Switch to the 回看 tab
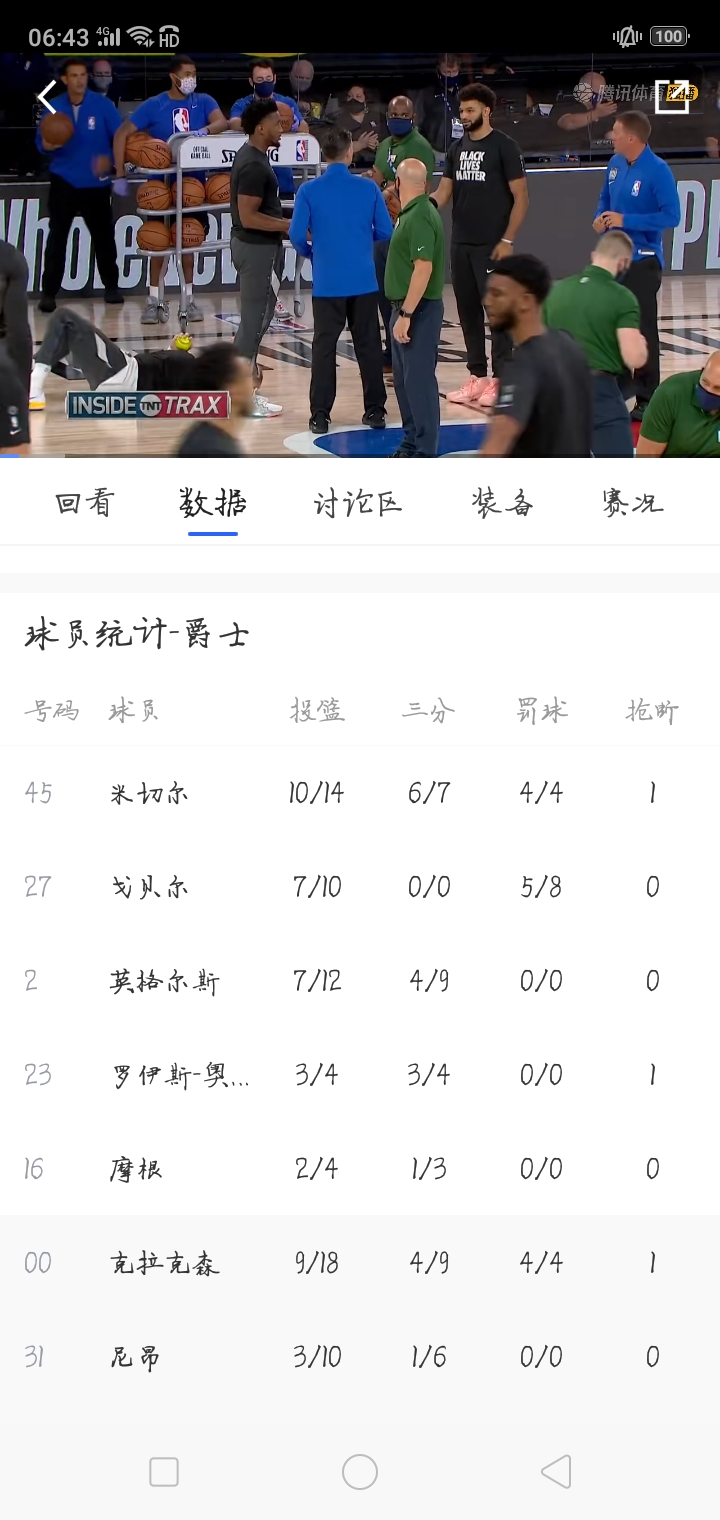The image size is (720, 1520). click(x=84, y=503)
